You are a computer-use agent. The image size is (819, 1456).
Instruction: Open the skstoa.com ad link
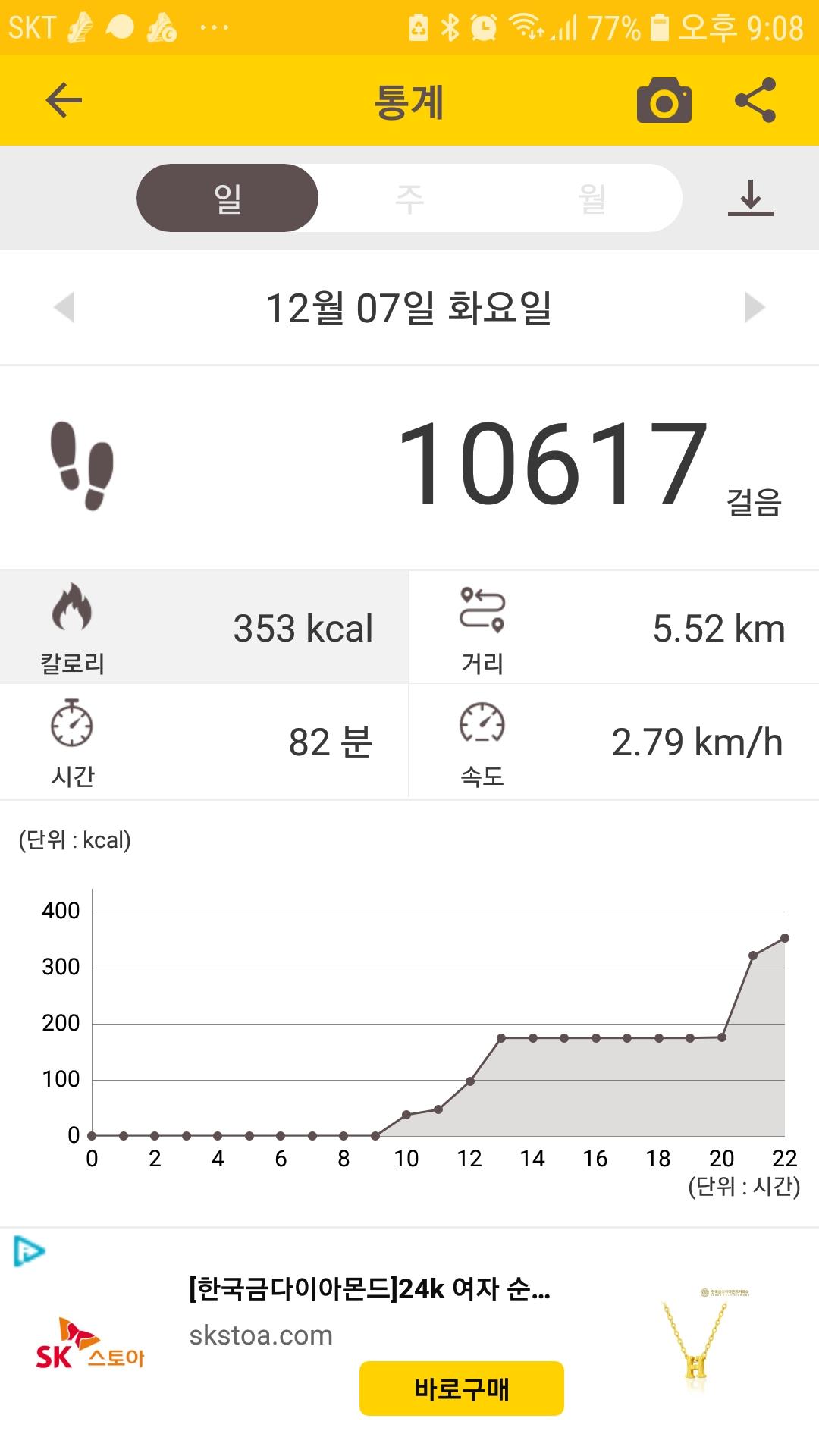click(x=261, y=1335)
